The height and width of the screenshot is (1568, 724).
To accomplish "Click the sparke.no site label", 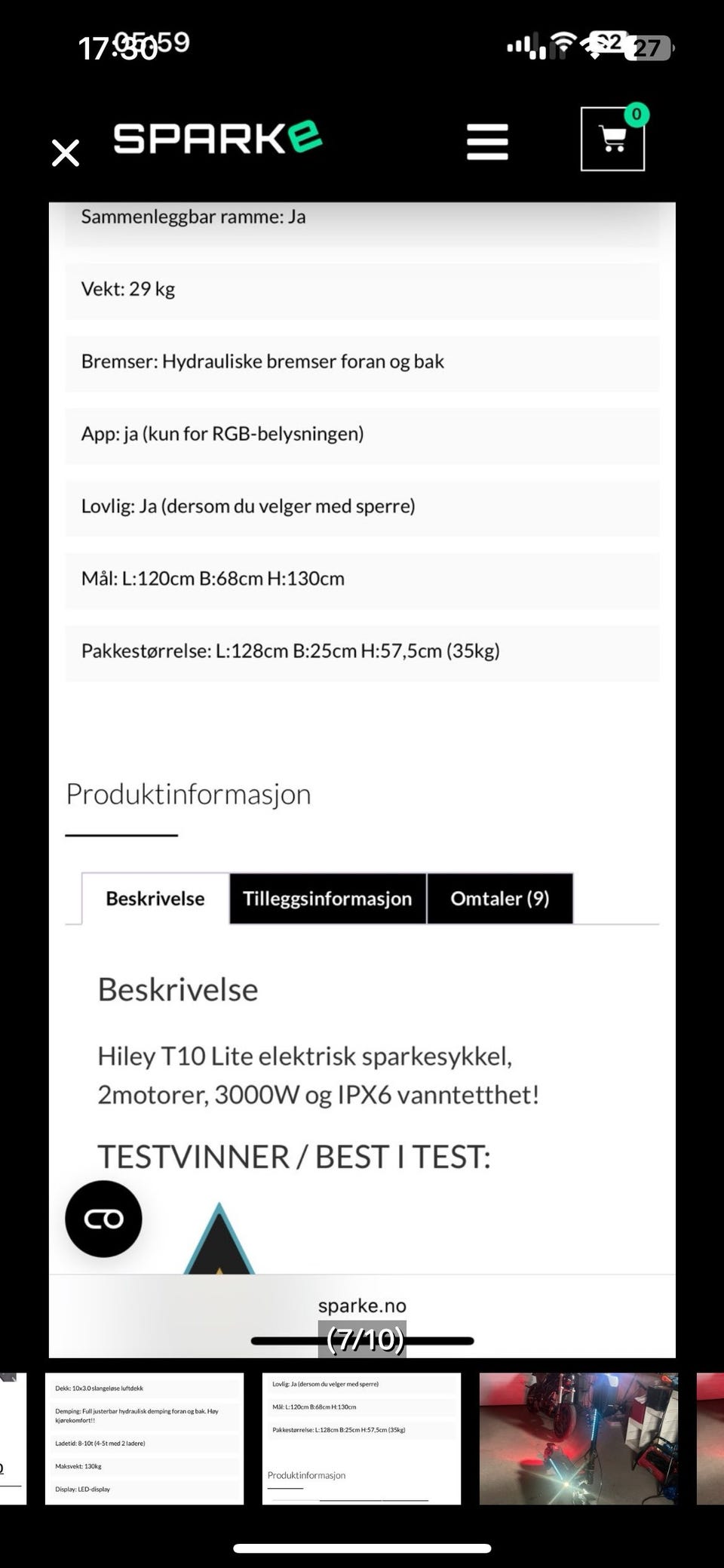I will [x=362, y=1305].
